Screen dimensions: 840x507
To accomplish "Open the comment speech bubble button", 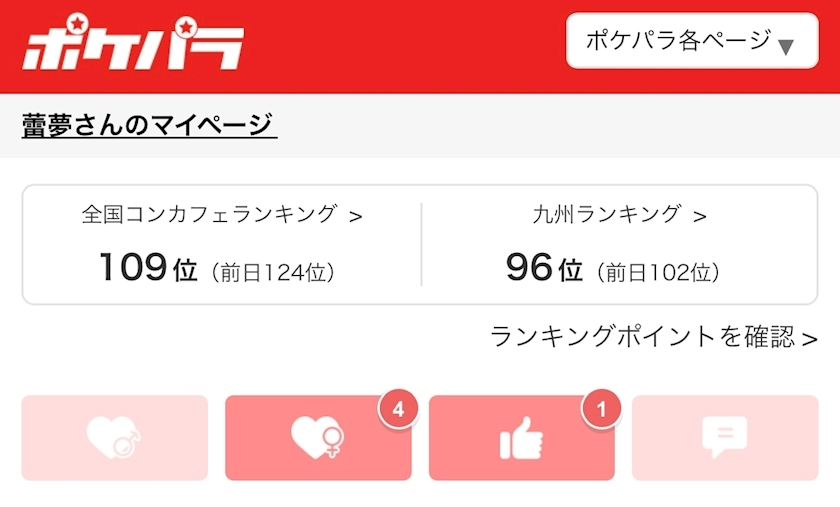I will pos(725,438).
